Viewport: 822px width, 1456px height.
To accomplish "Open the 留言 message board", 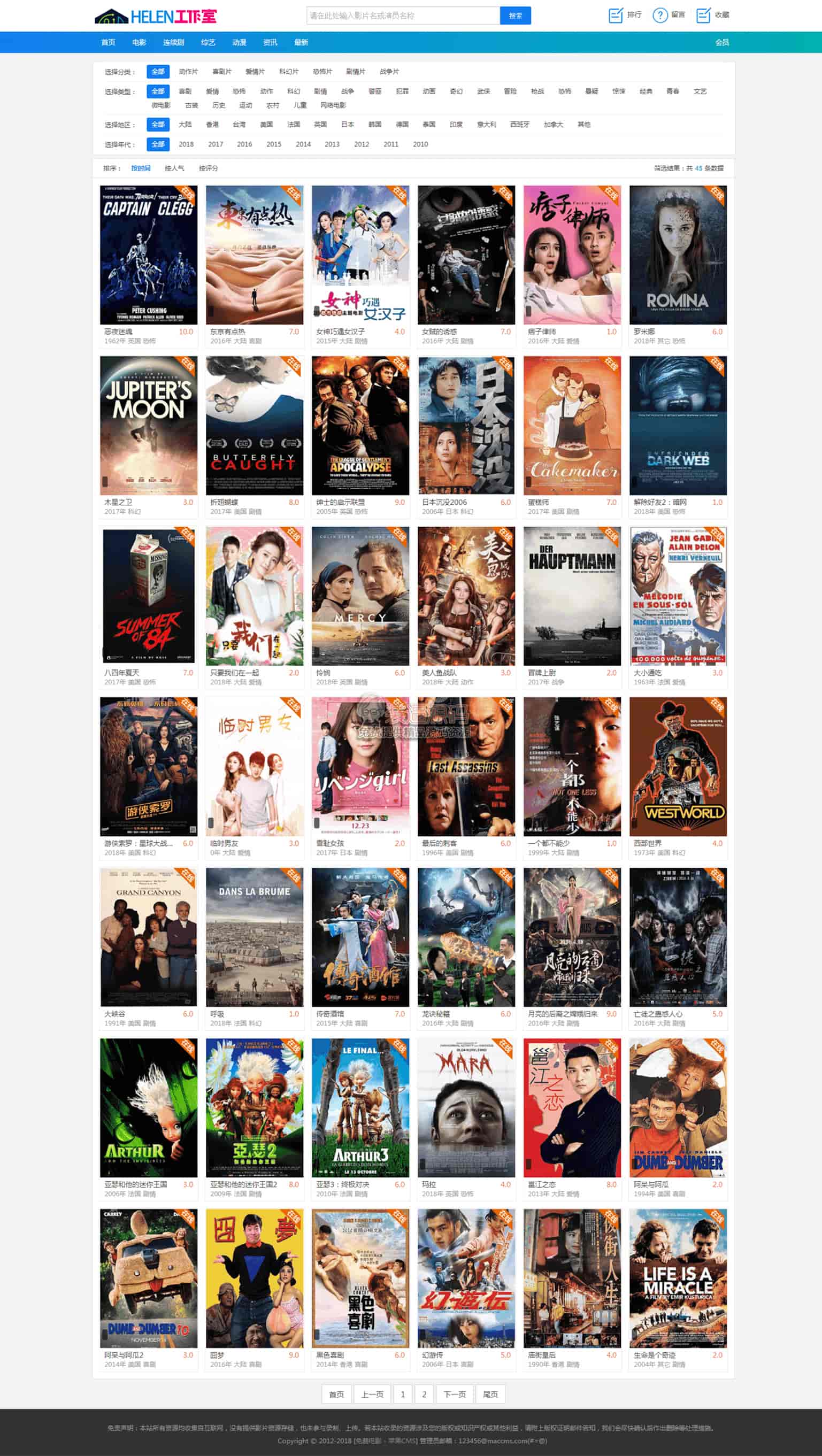I will tap(669, 16).
